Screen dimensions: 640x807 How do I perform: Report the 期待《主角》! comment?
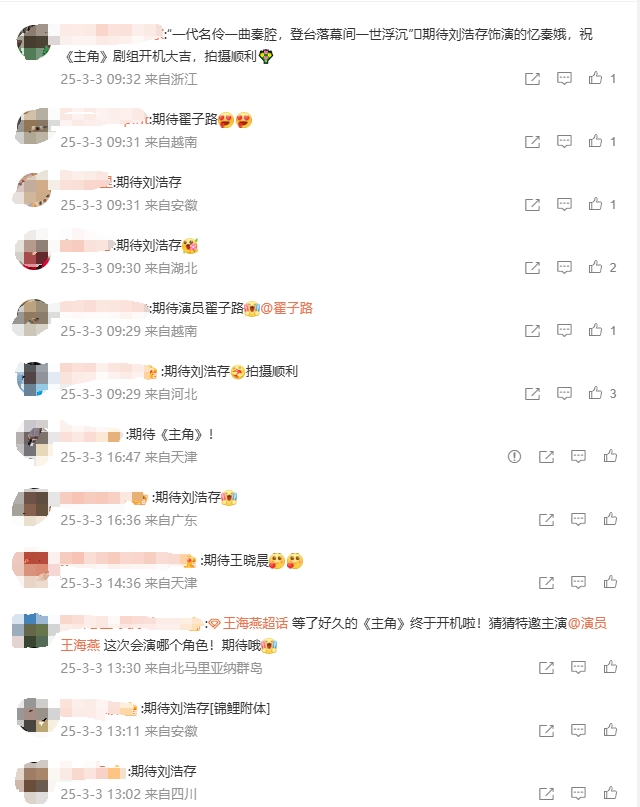point(515,457)
